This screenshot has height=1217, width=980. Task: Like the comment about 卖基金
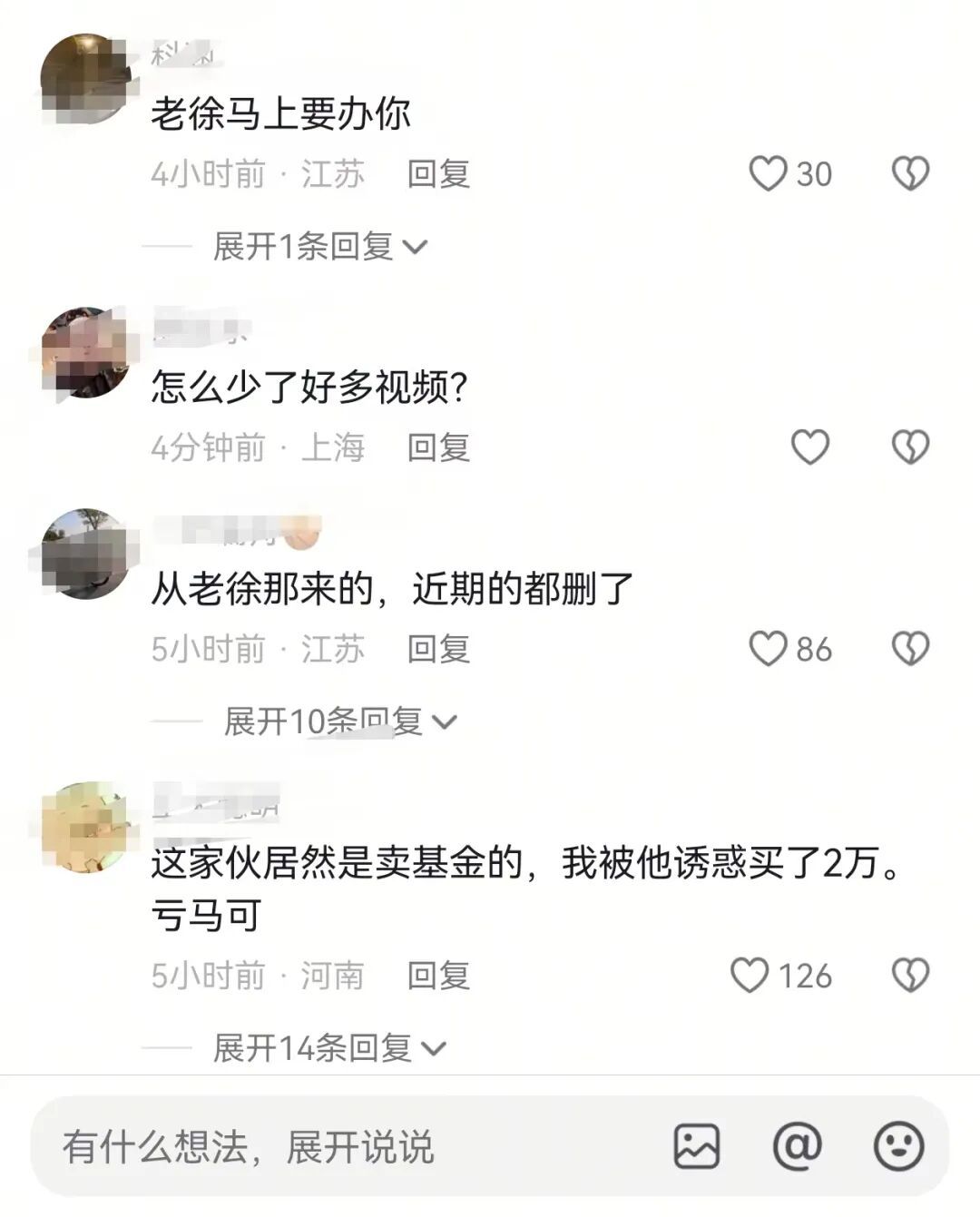tap(750, 976)
